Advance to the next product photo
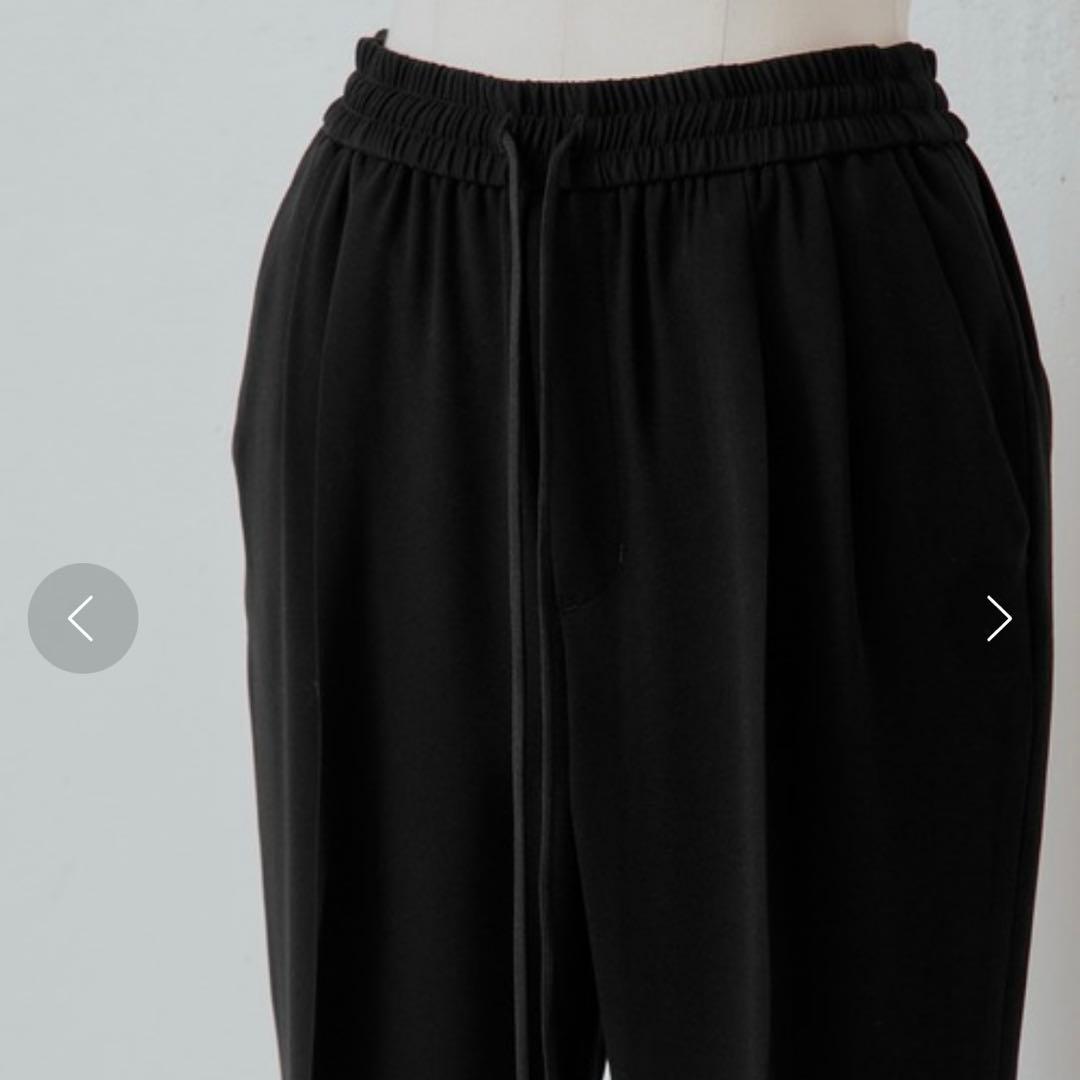Screen dimensions: 1080x1080 coord(998,618)
